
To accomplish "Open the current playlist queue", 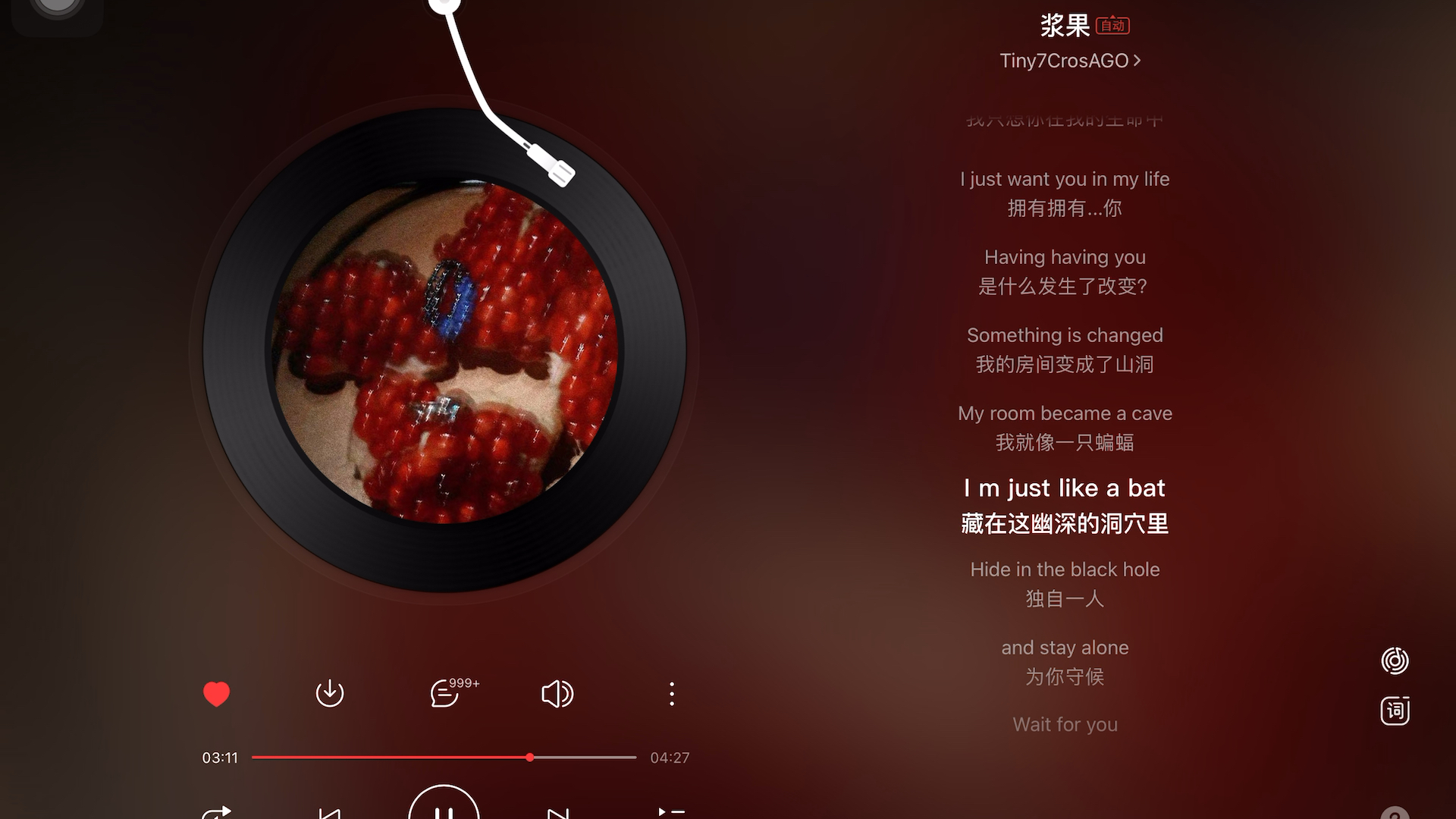I will [671, 813].
